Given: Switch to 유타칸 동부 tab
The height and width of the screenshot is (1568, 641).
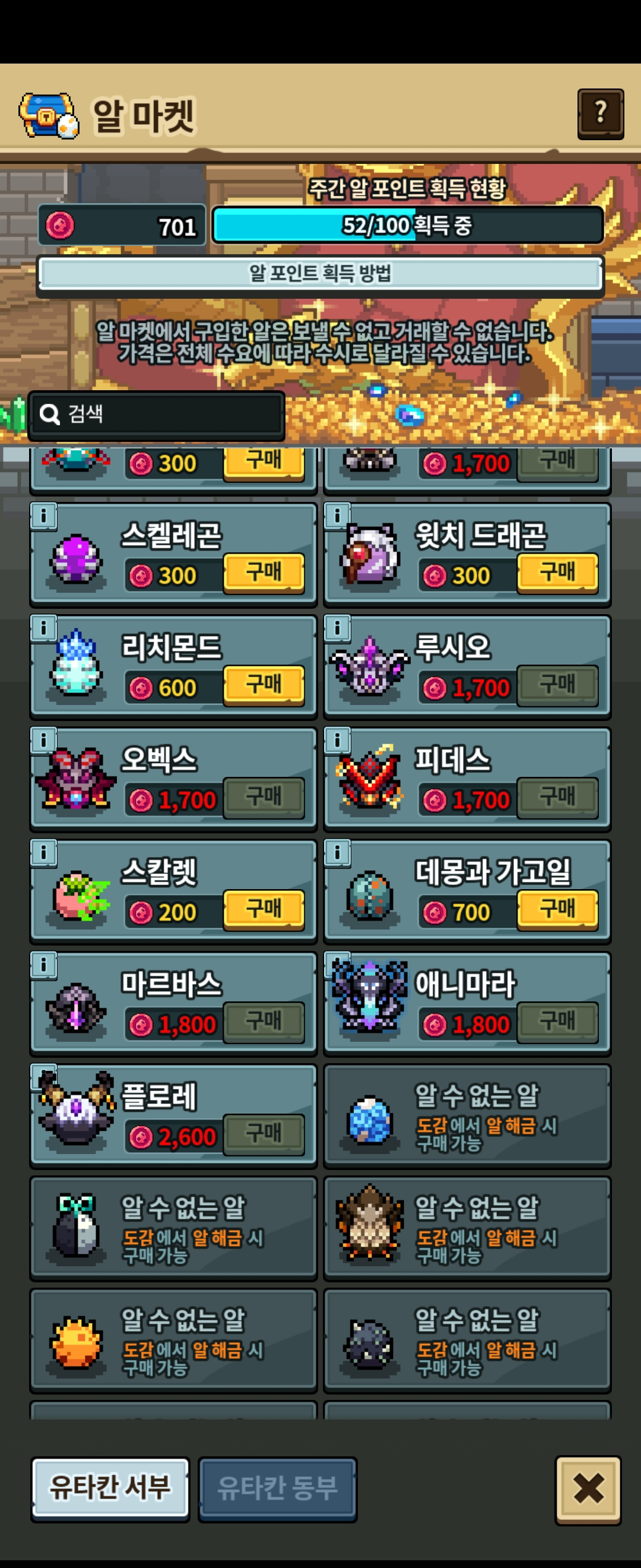Looking at the screenshot, I should coord(277,1488).
